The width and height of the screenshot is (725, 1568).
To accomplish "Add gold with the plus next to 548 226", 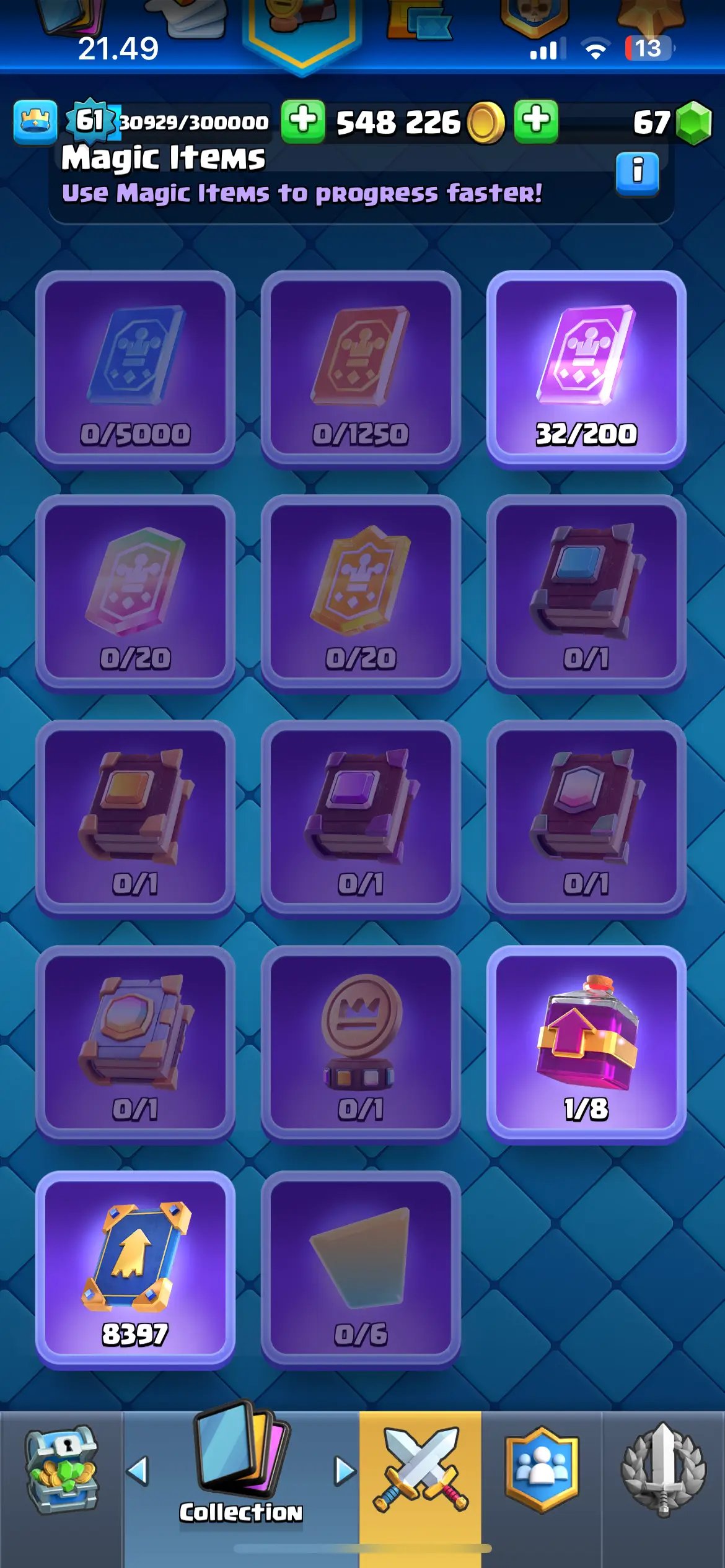I will point(303,121).
